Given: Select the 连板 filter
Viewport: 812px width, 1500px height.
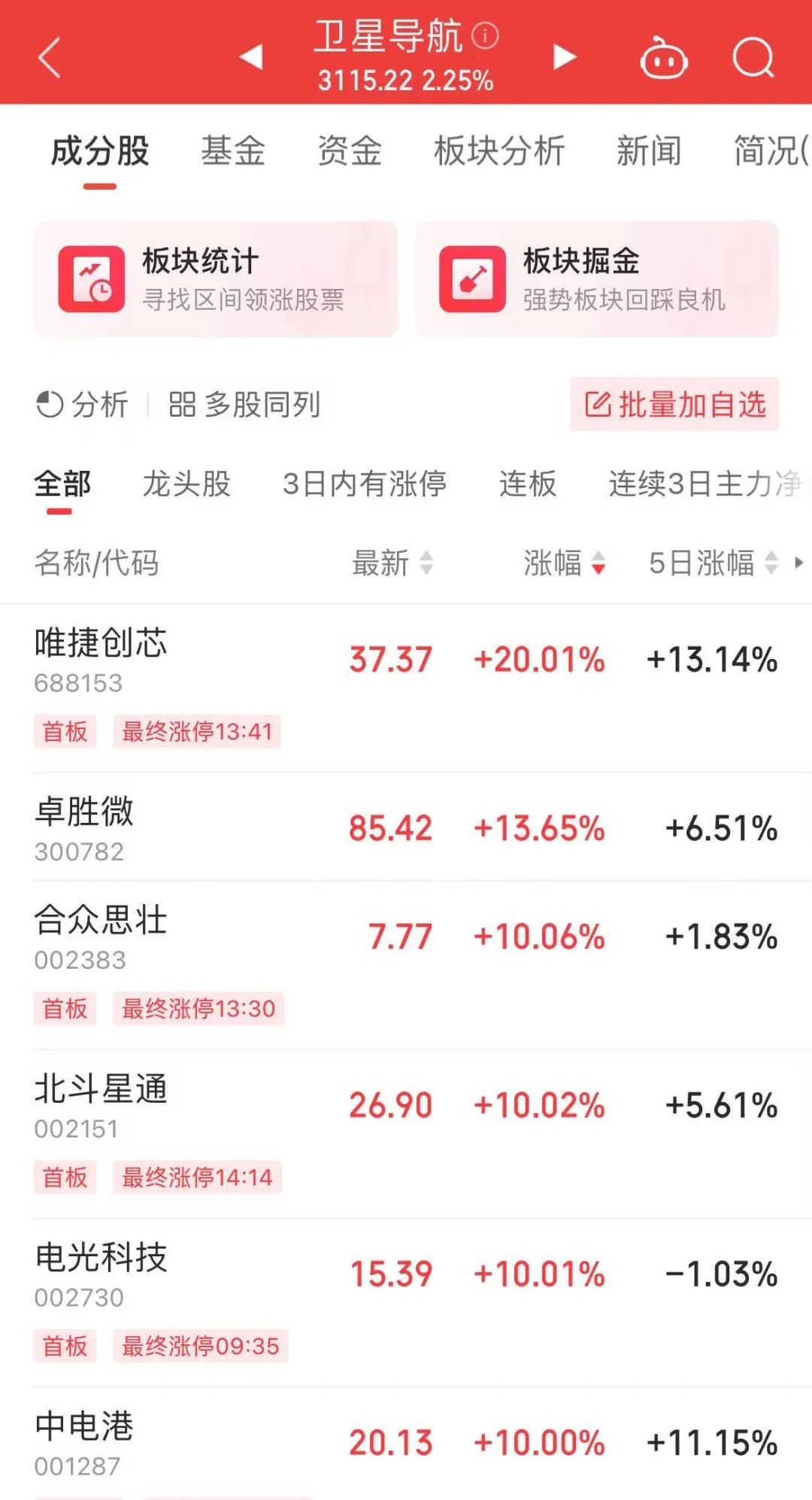Looking at the screenshot, I should [528, 484].
